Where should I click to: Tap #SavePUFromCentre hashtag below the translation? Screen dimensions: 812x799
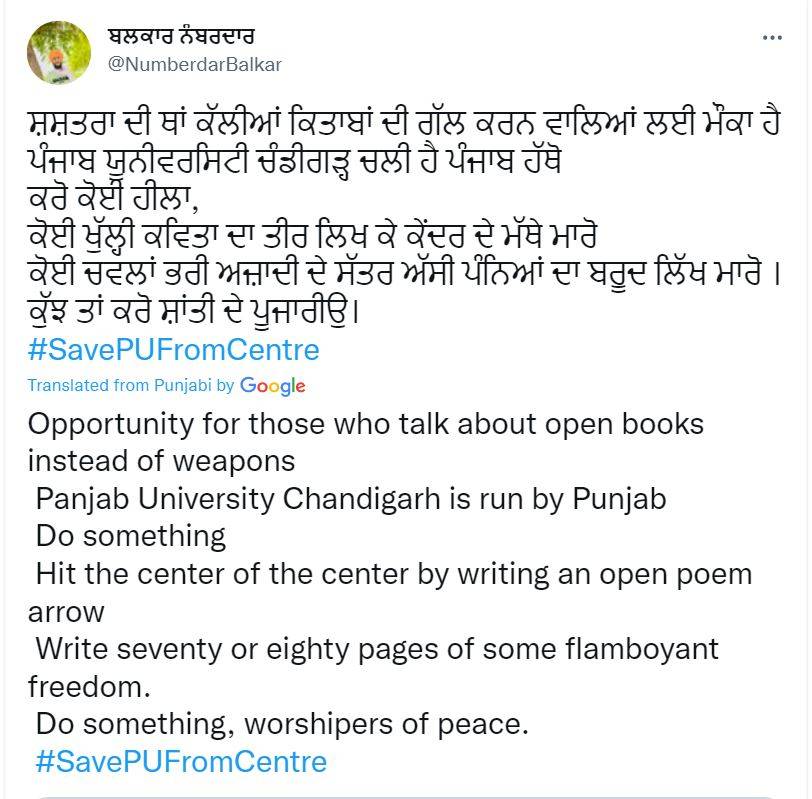click(x=181, y=761)
